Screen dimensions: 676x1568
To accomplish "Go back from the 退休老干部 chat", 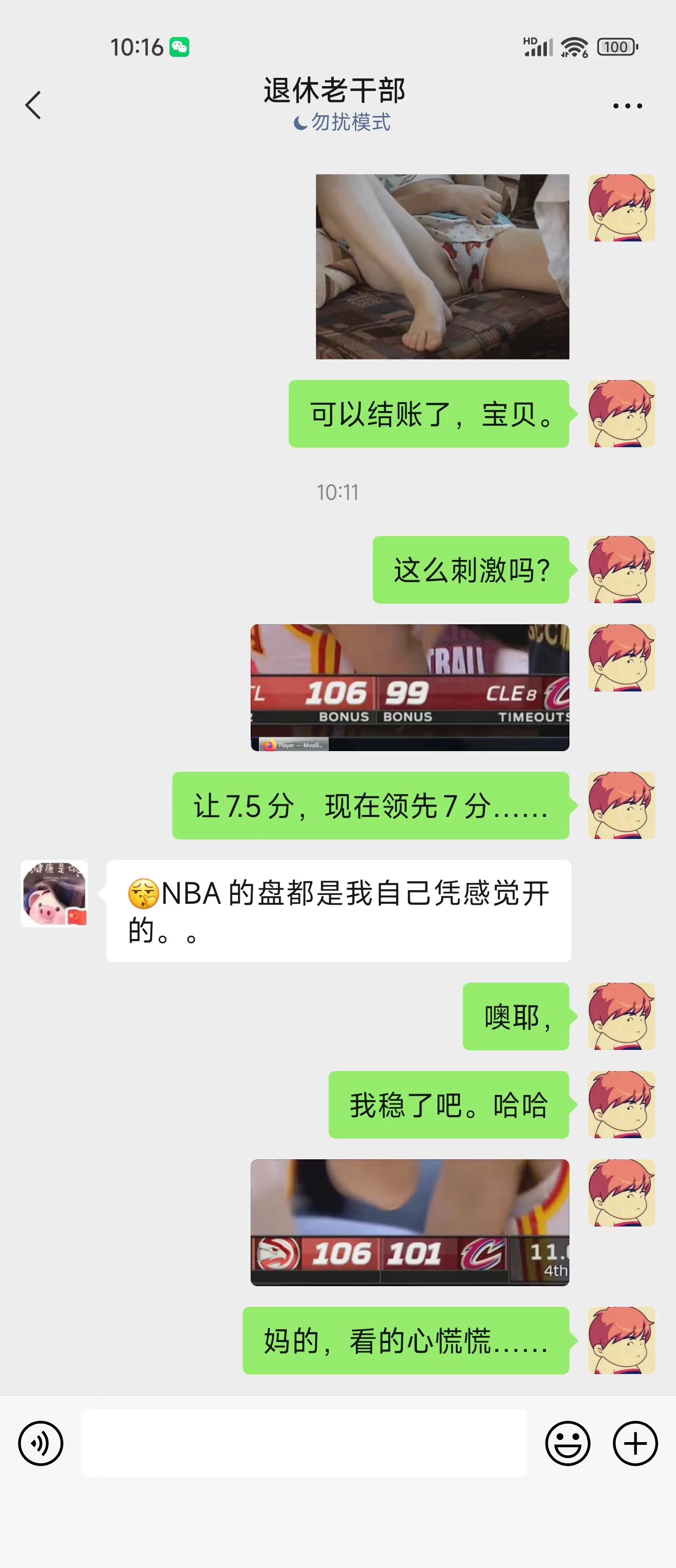I will click(33, 105).
